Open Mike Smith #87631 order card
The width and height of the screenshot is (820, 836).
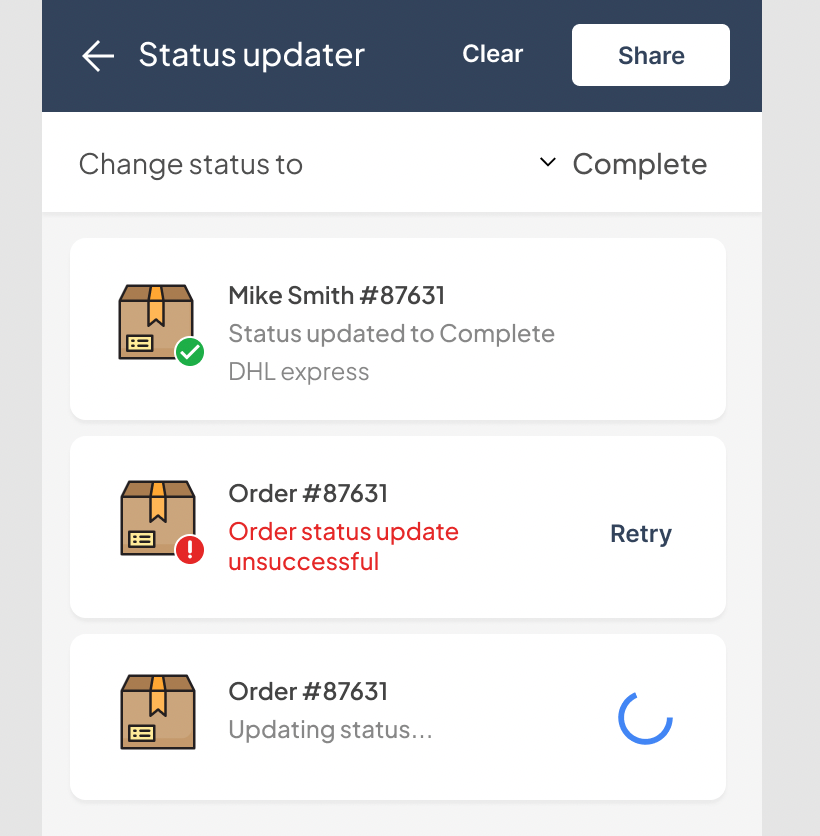click(397, 329)
